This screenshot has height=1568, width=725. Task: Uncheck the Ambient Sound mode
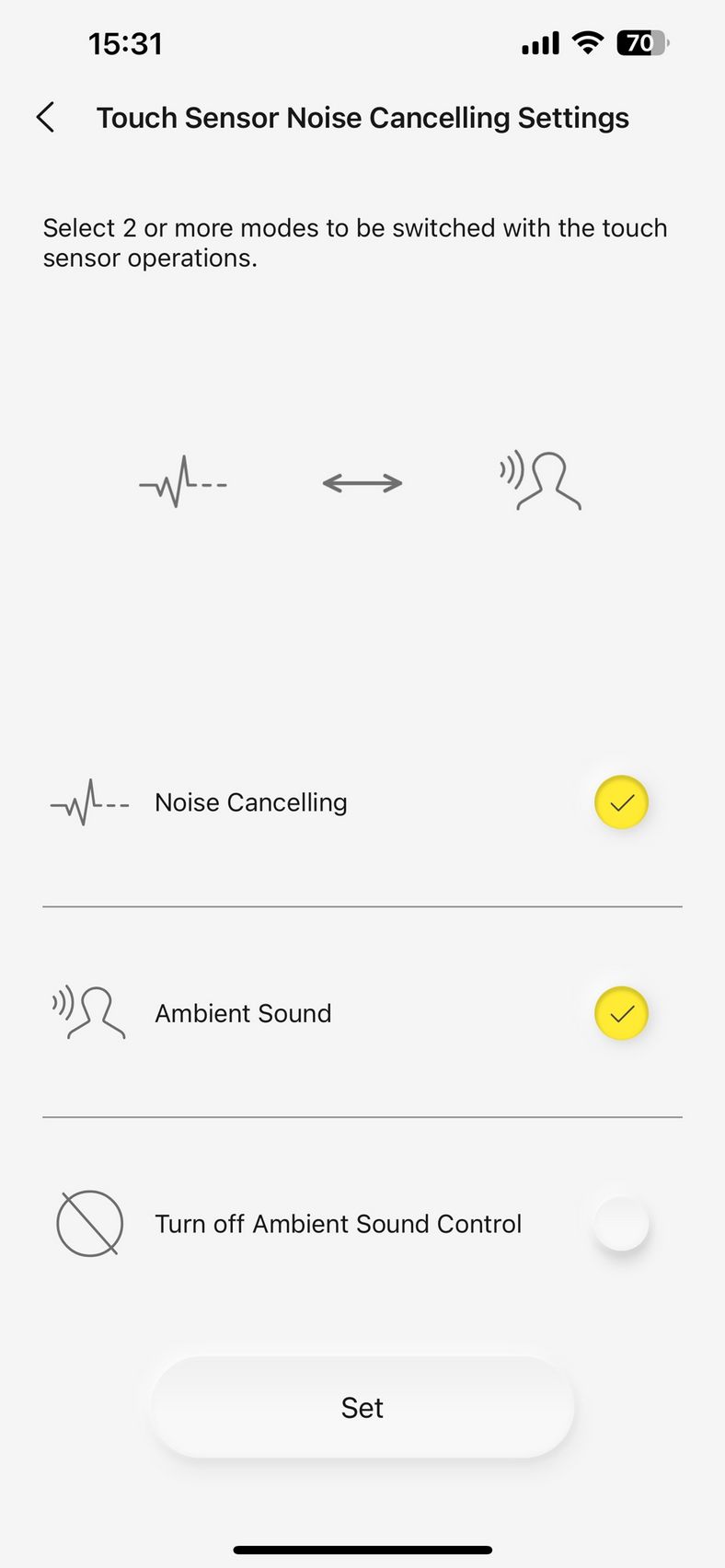pyautogui.click(x=622, y=1013)
